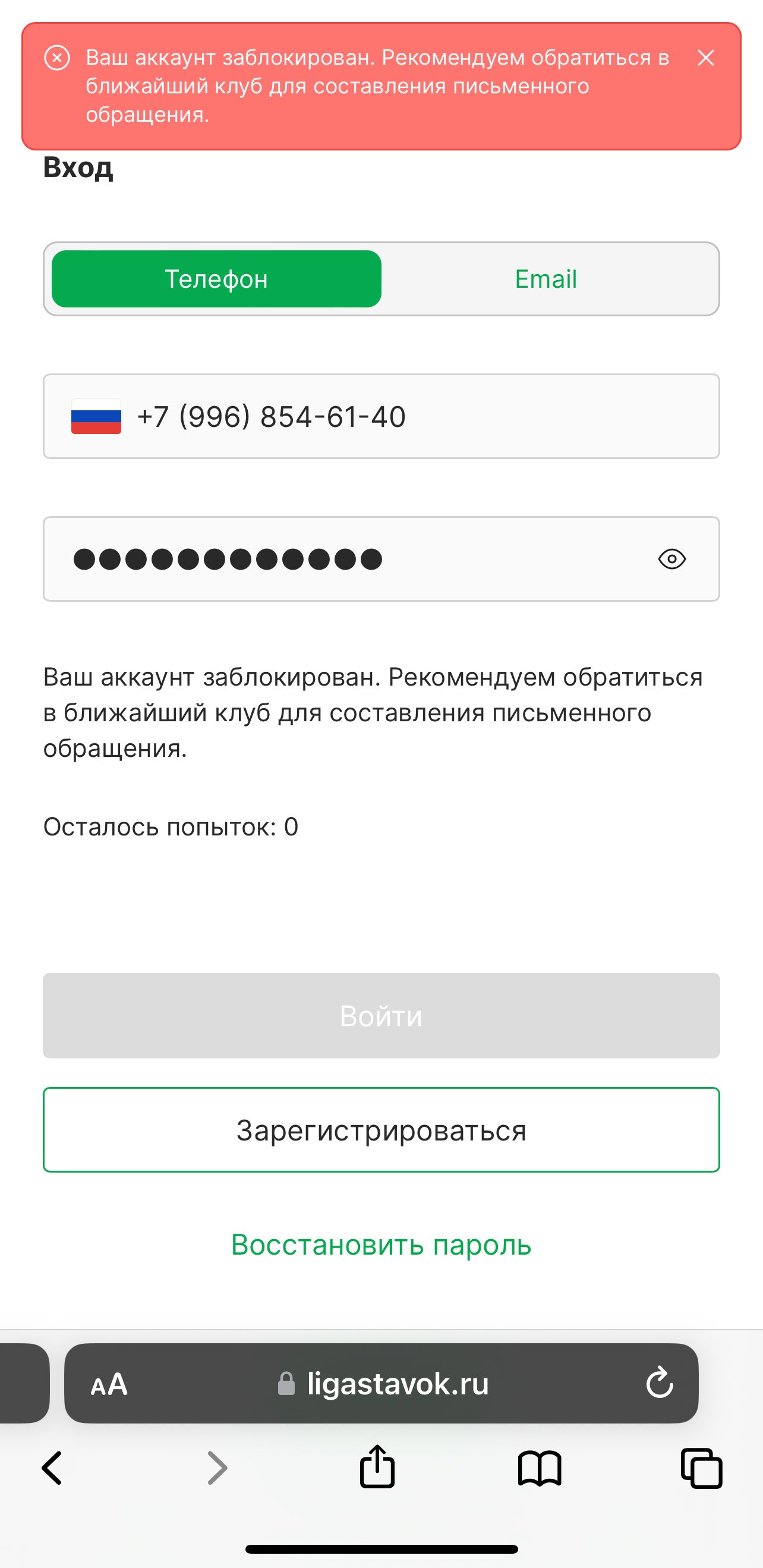
Task: Dismiss the account blocked error banner
Action: pyautogui.click(x=705, y=58)
